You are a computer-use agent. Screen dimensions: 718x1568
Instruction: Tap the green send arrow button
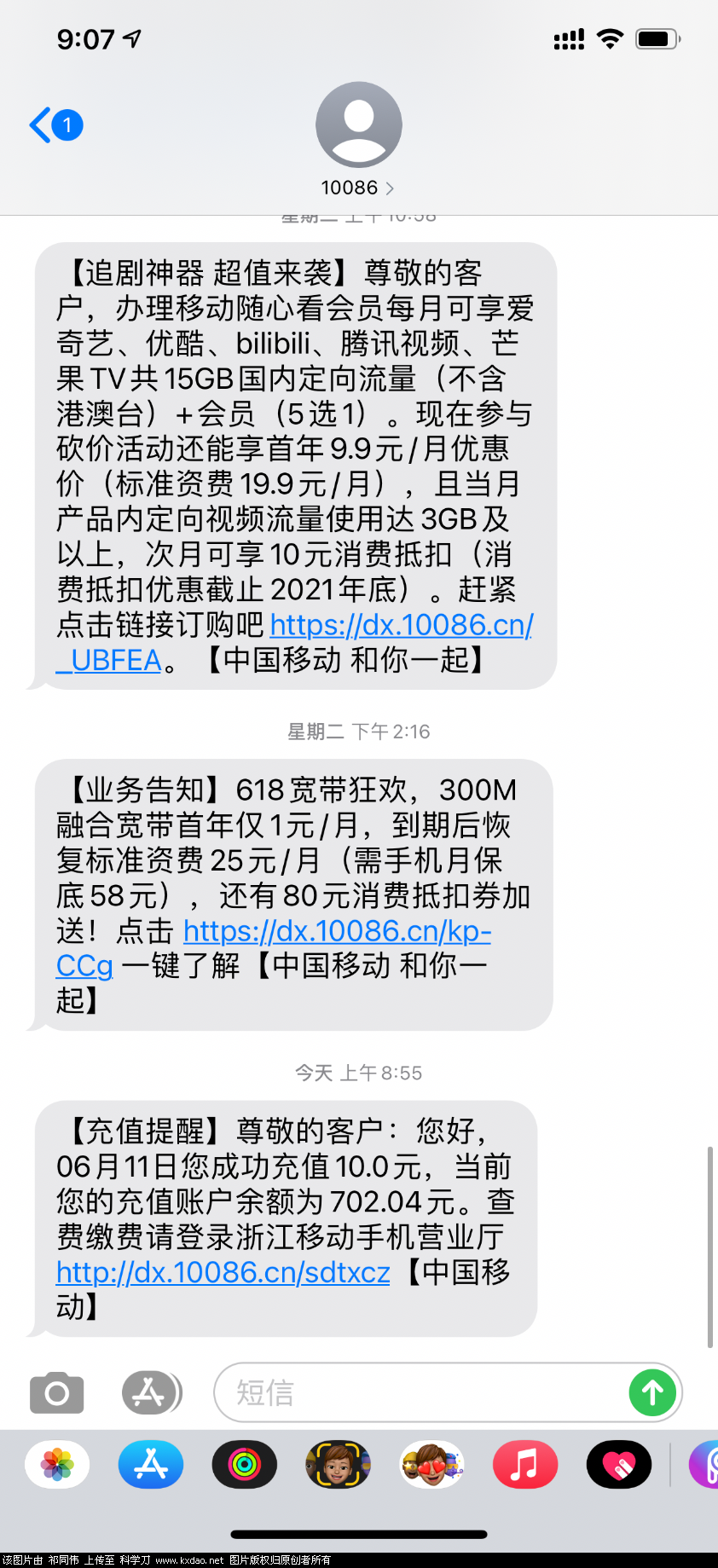651,1392
